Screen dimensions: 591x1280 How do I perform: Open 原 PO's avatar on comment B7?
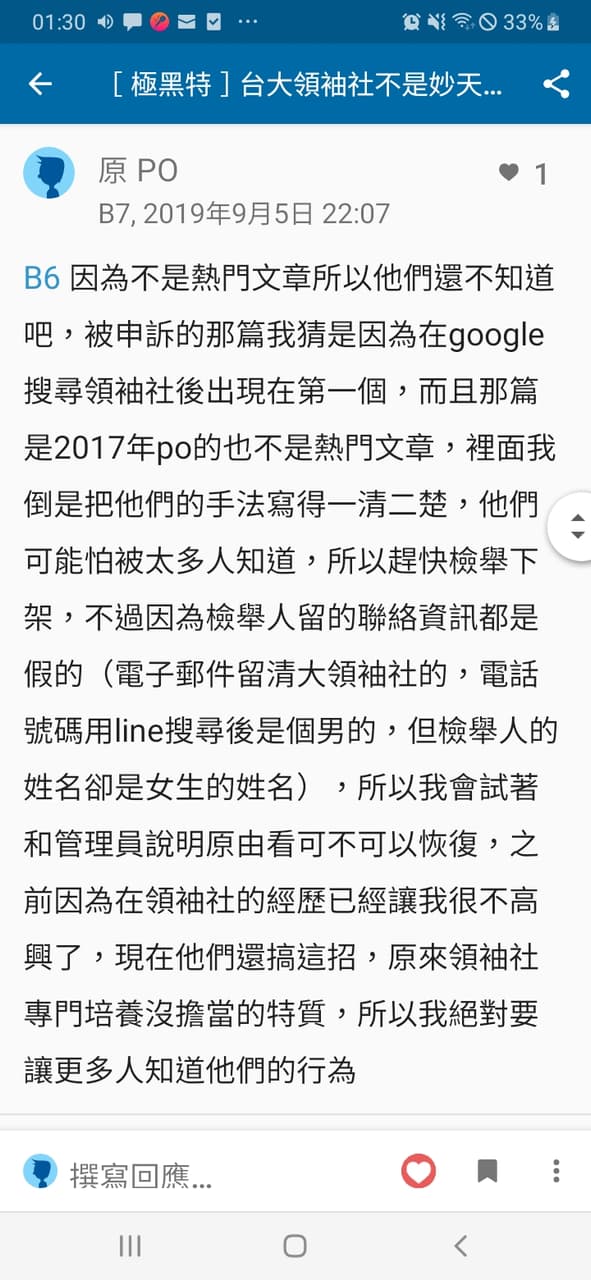point(49,173)
